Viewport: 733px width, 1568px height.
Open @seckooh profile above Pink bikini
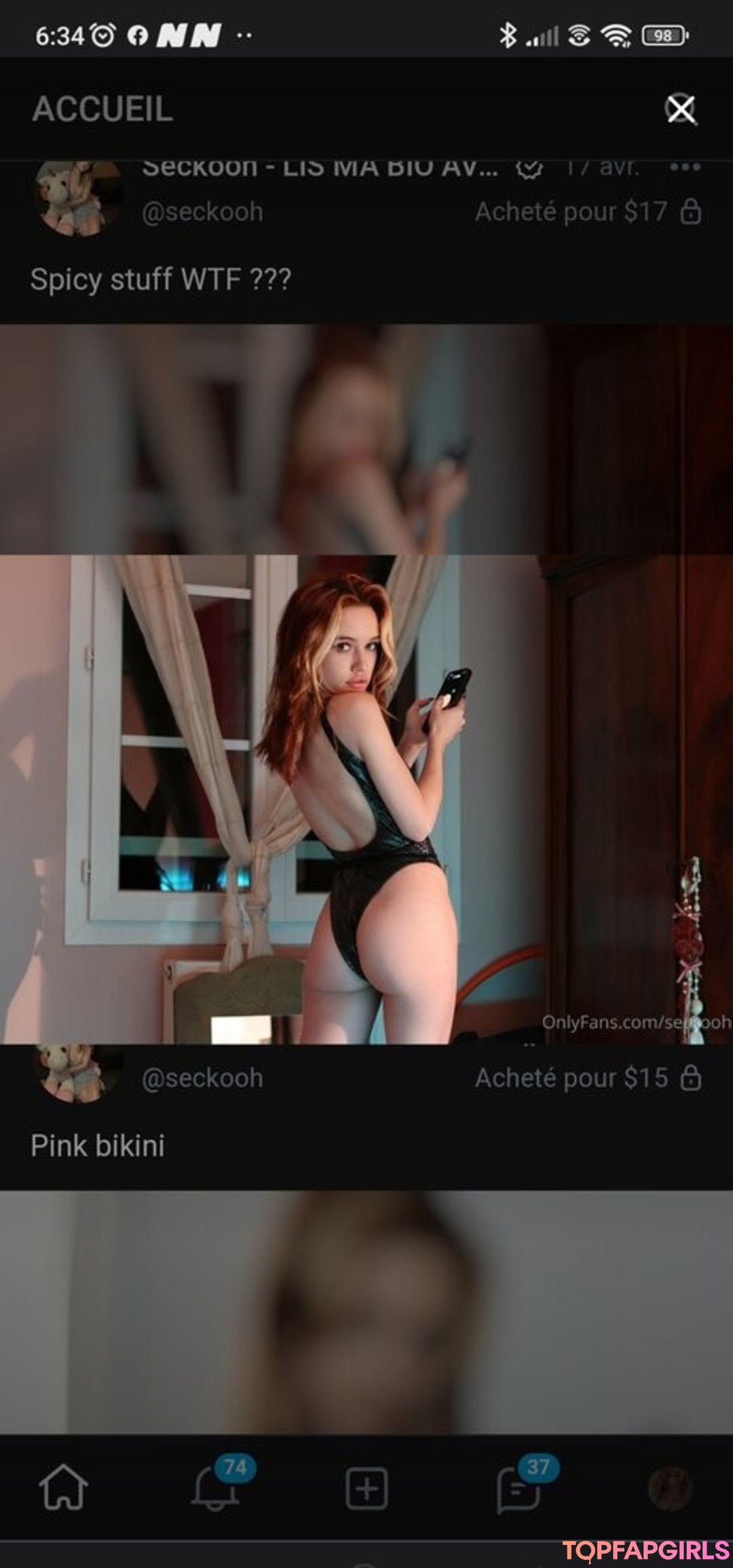click(202, 1078)
